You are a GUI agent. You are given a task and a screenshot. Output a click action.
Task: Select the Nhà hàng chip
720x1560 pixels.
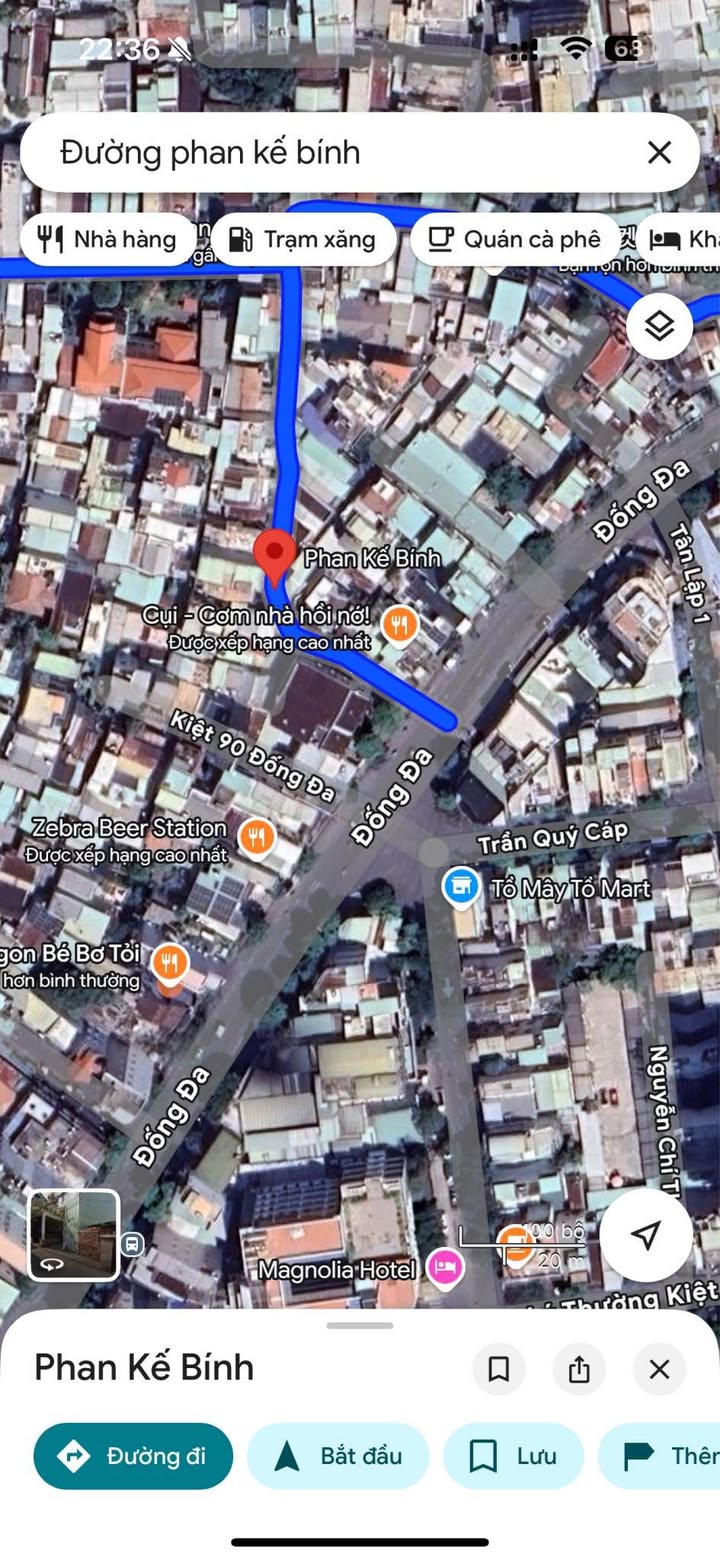(x=107, y=239)
